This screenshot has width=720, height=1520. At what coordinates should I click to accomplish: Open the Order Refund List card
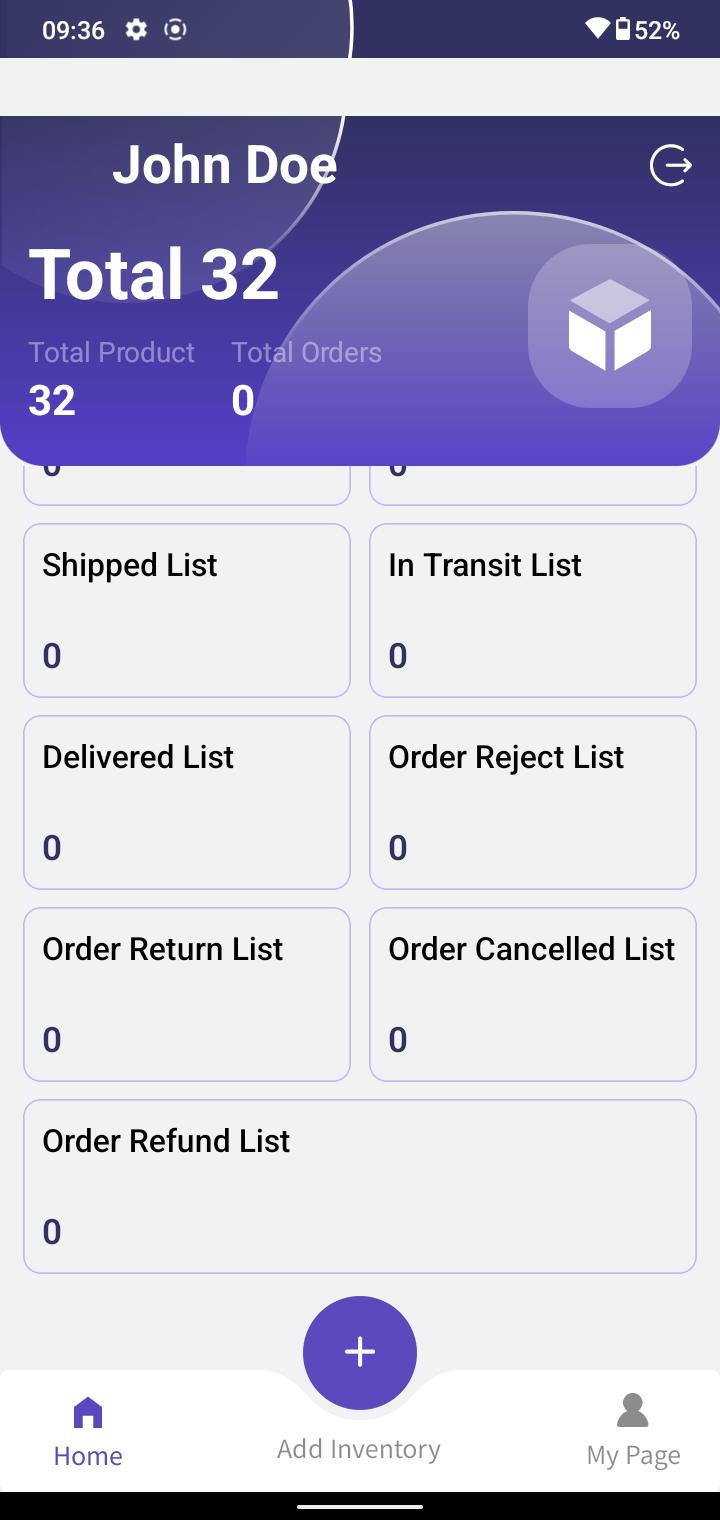click(x=360, y=1186)
